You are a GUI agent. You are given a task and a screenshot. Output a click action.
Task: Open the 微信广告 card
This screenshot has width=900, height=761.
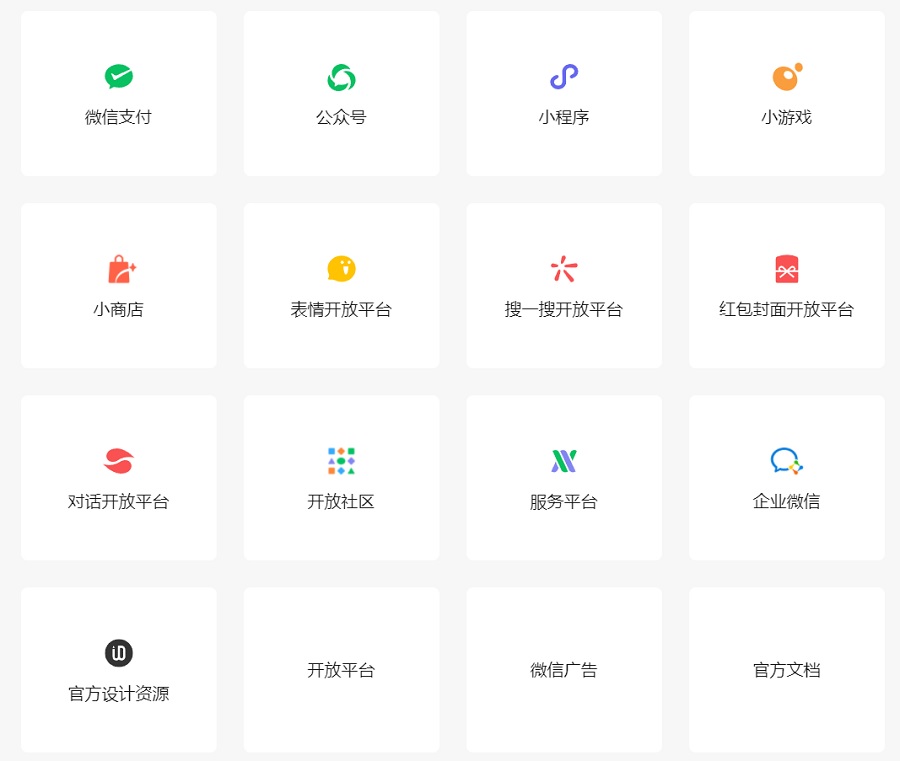(564, 670)
